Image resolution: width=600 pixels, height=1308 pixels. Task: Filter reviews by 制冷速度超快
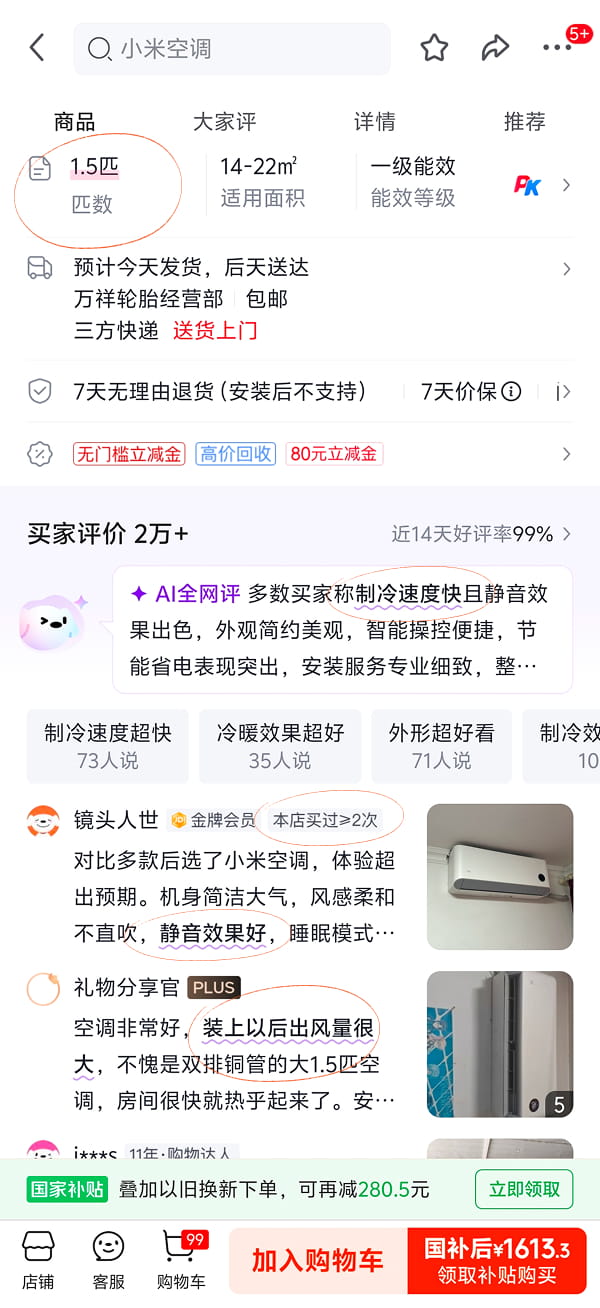(x=107, y=746)
